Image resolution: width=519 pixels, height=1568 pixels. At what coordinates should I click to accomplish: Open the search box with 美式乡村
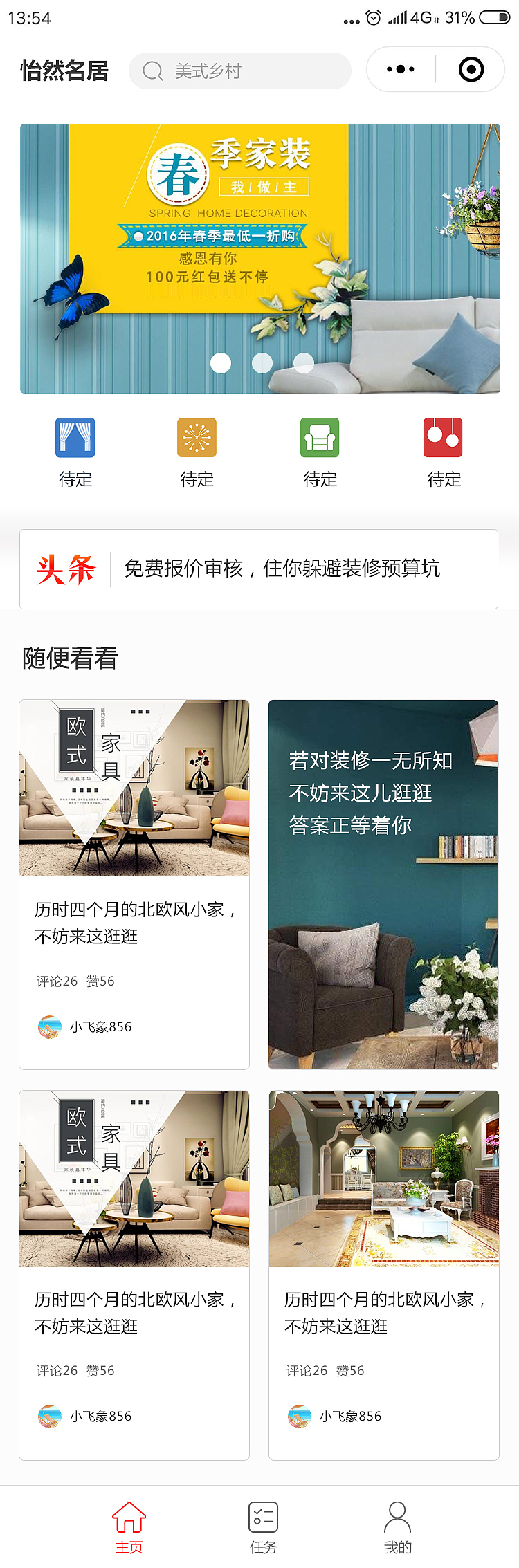pos(239,71)
